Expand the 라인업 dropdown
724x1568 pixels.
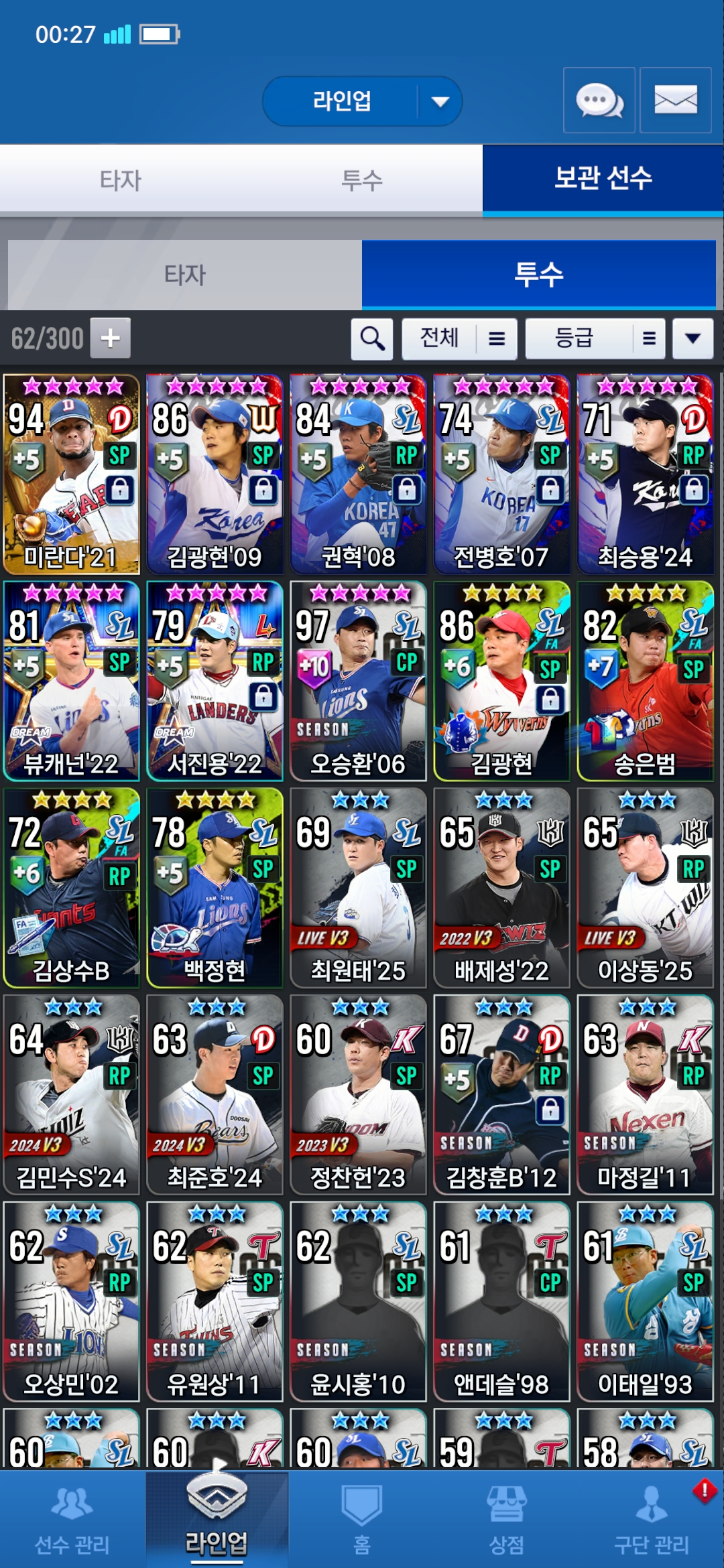(439, 102)
